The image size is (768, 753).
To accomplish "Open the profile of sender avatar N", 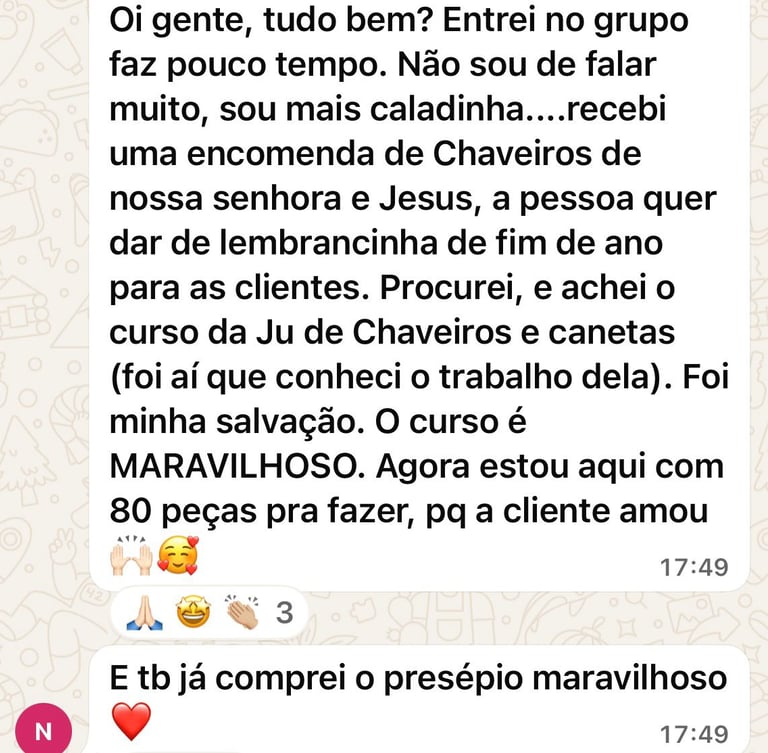I will [43, 731].
